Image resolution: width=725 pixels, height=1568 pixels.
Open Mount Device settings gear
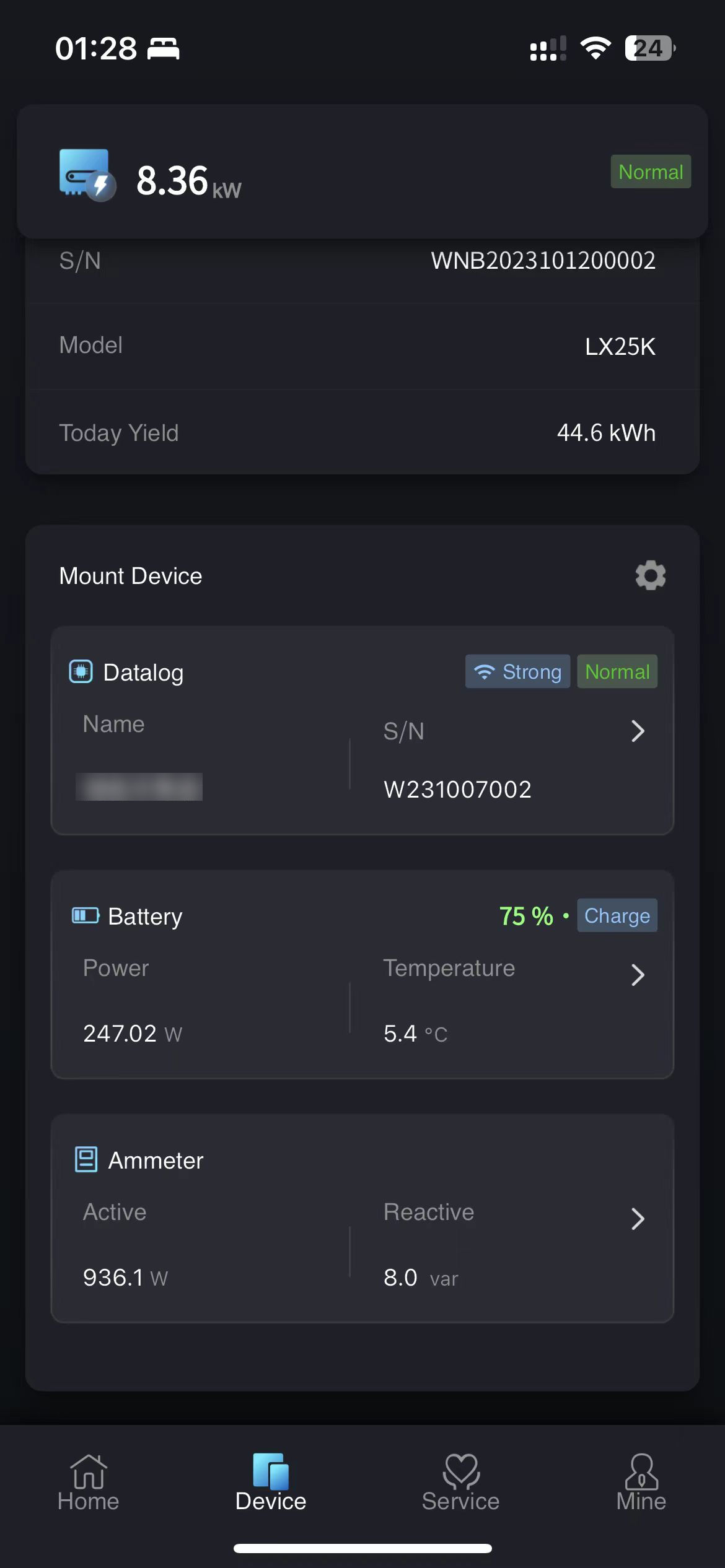[x=650, y=575]
